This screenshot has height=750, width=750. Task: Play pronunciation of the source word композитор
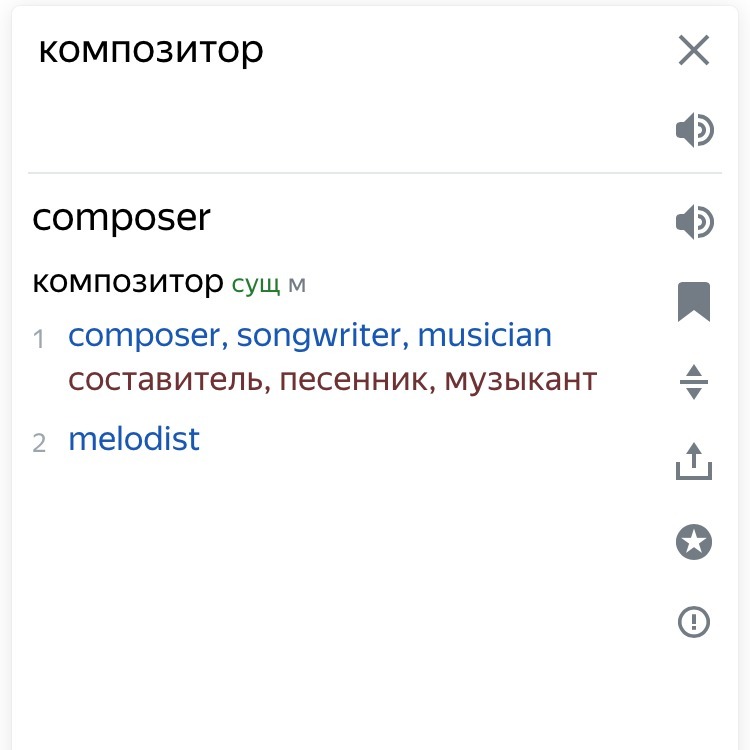tap(694, 131)
